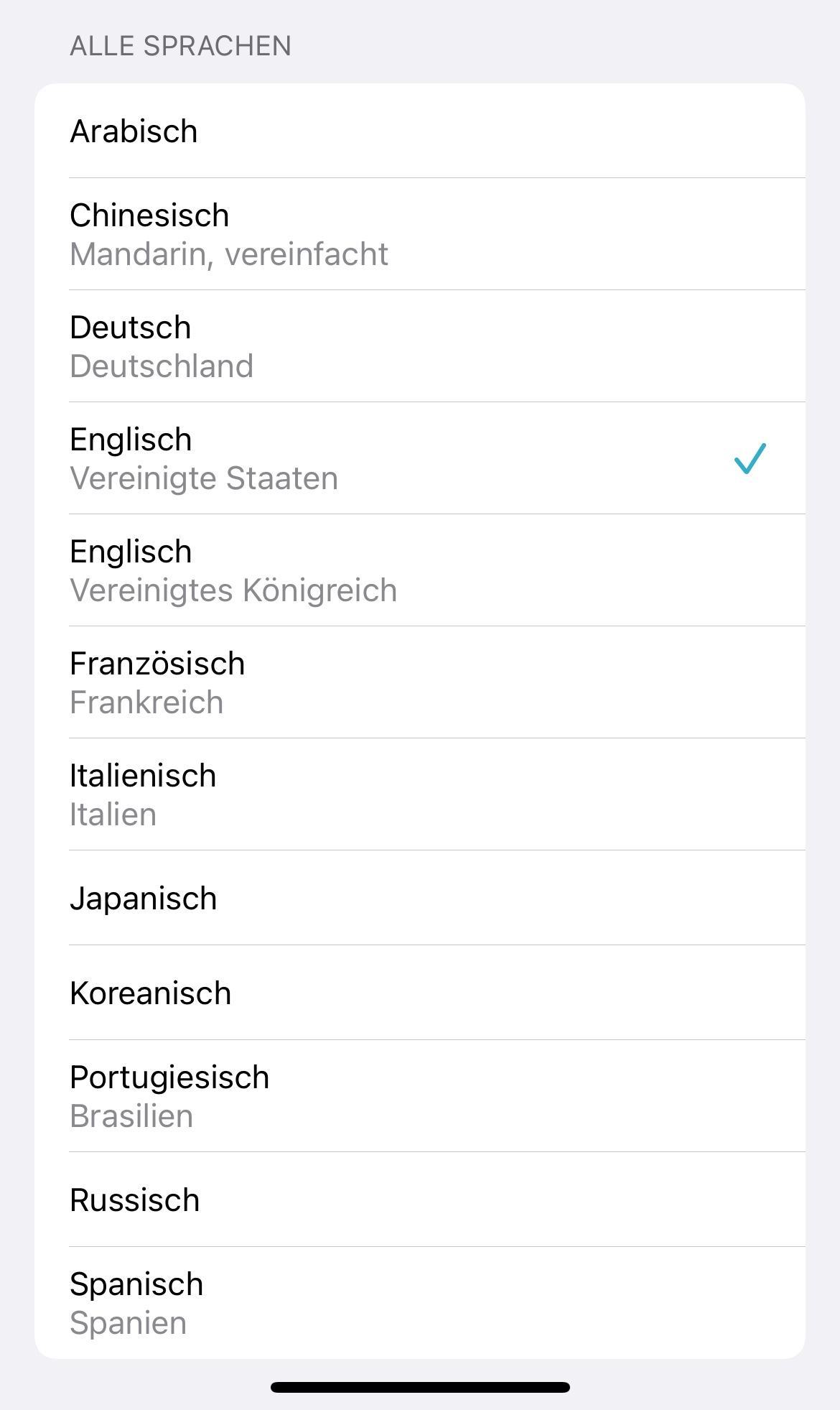Select Deutsch (Deutschland)
This screenshot has height=1410, width=840.
pos(420,346)
